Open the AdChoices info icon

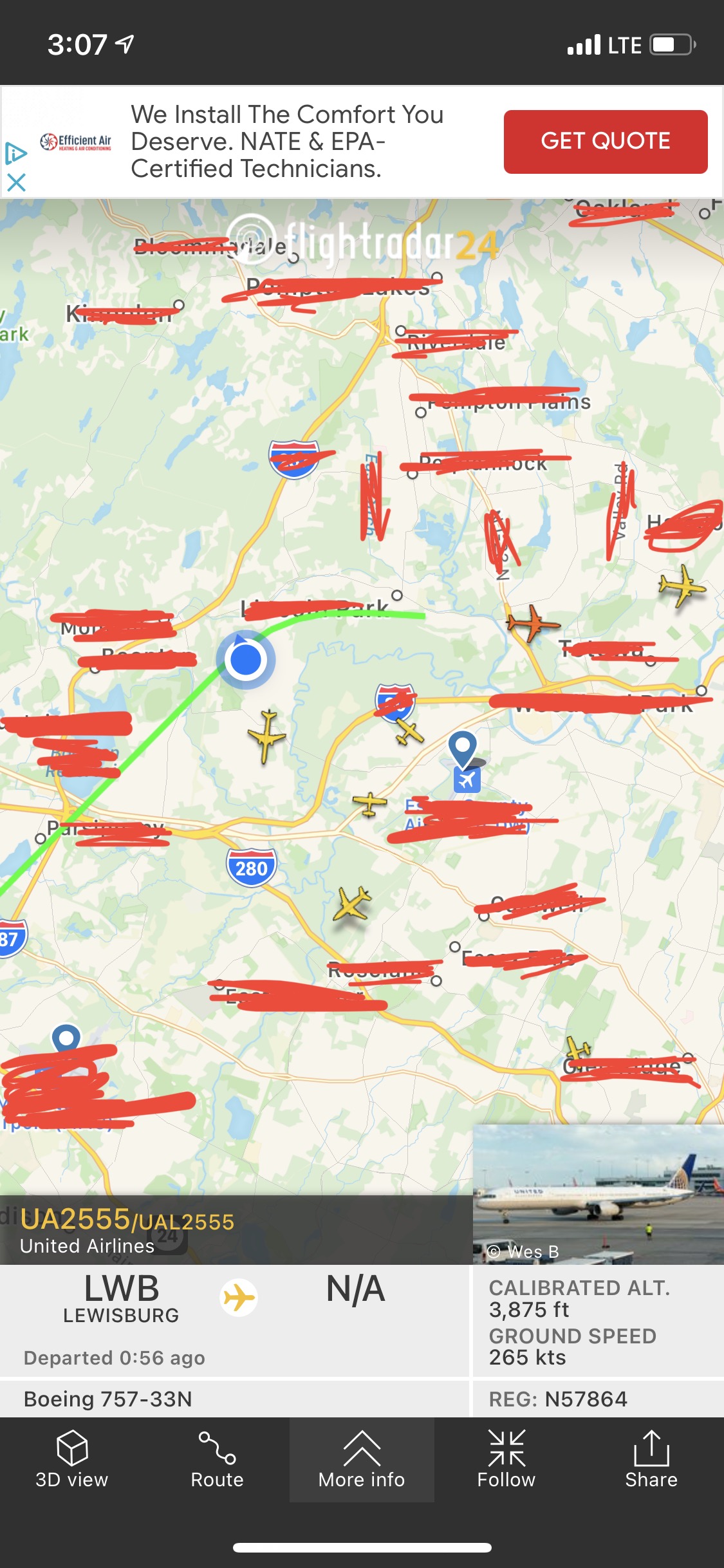point(15,153)
